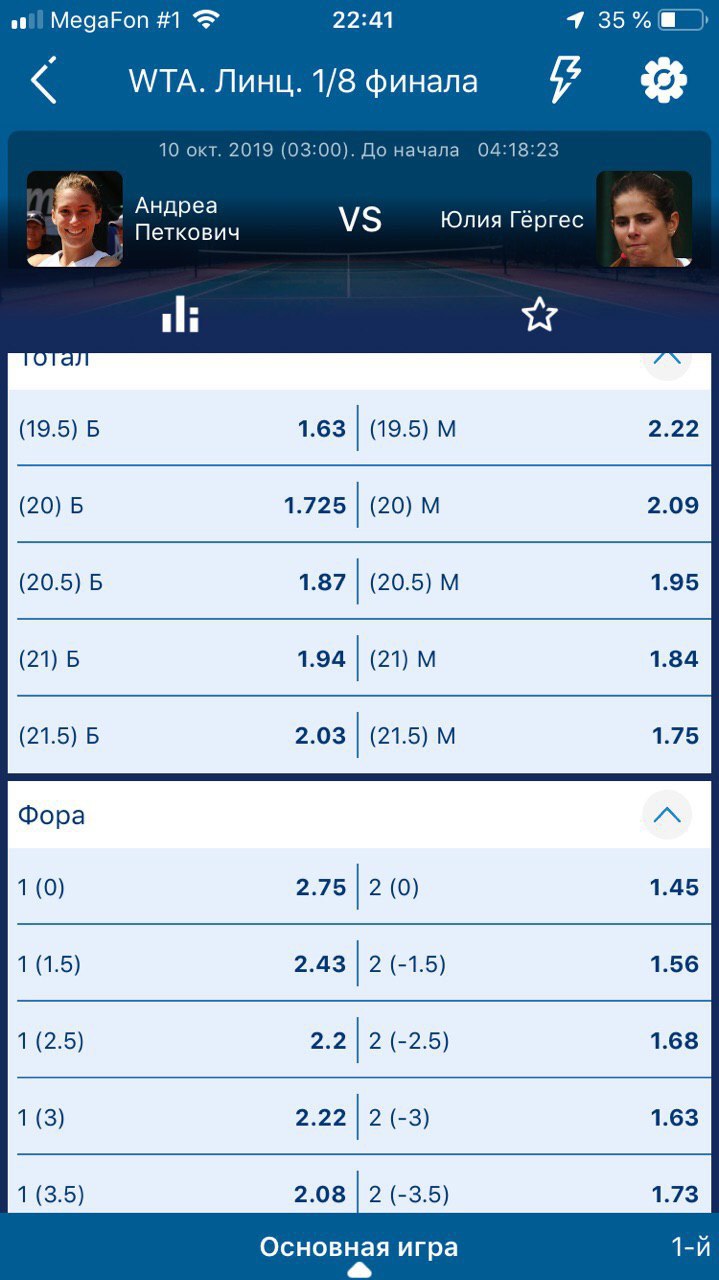Add match to favorites with star
Screen dimensions: 719x1280
point(539,315)
